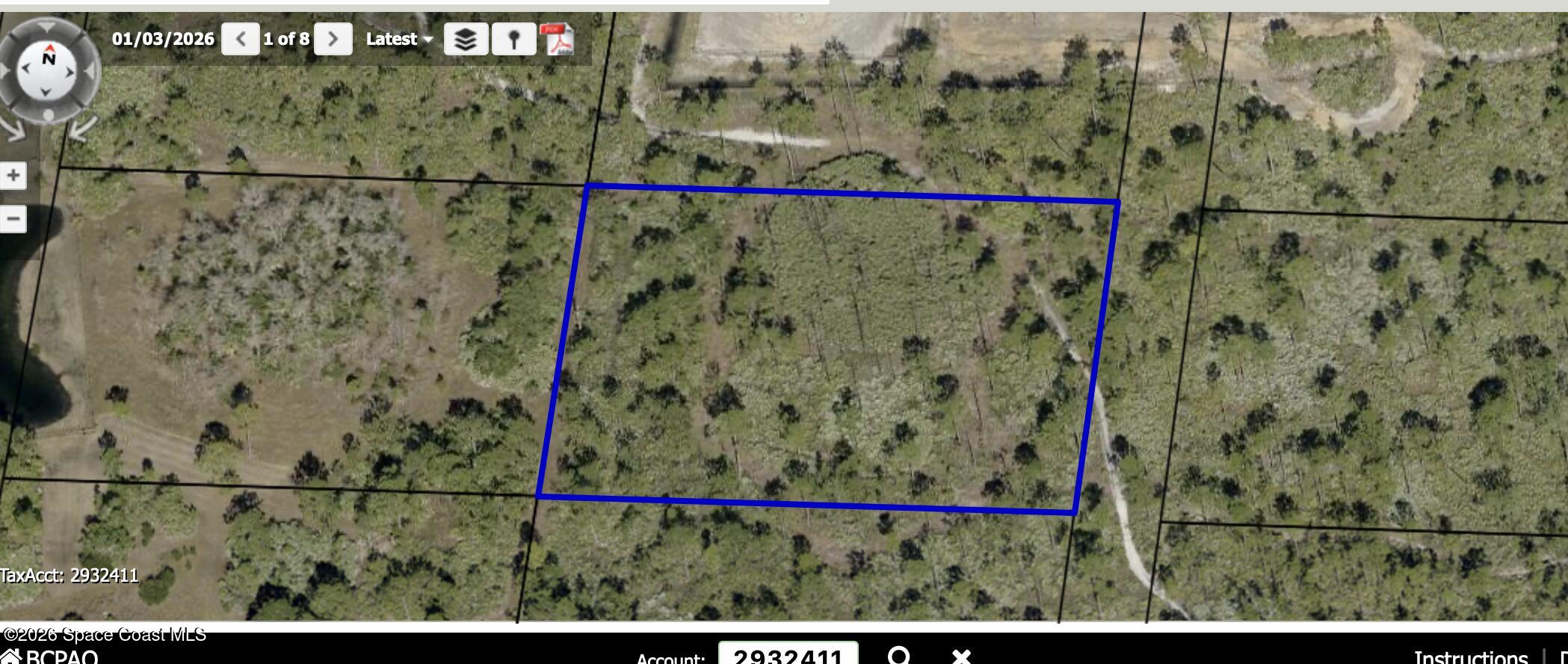Clear the account search box
The image size is (1568, 664).
(961, 656)
